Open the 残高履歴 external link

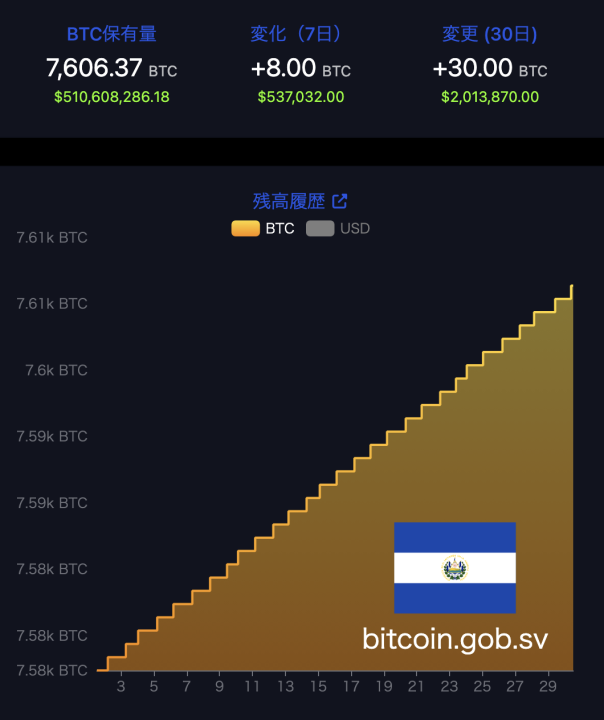pyautogui.click(x=300, y=201)
